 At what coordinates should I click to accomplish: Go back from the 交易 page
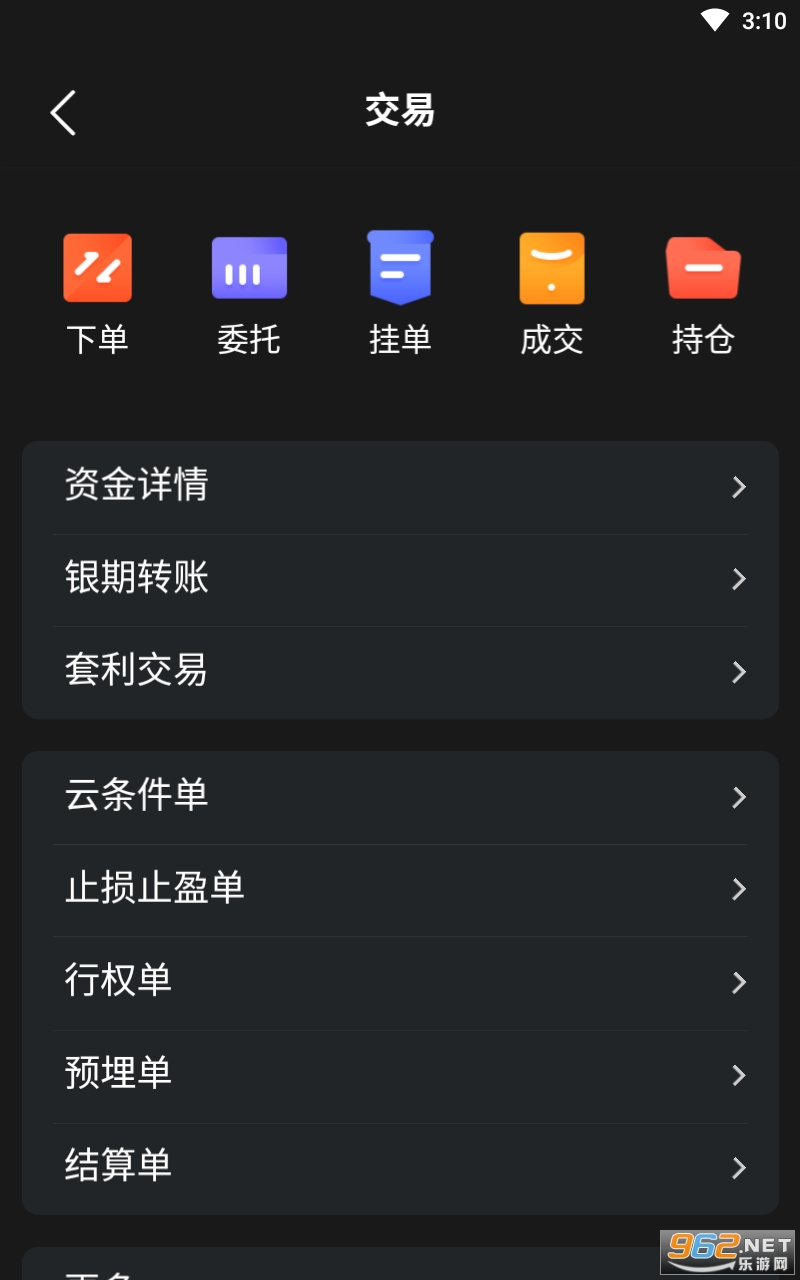click(63, 112)
